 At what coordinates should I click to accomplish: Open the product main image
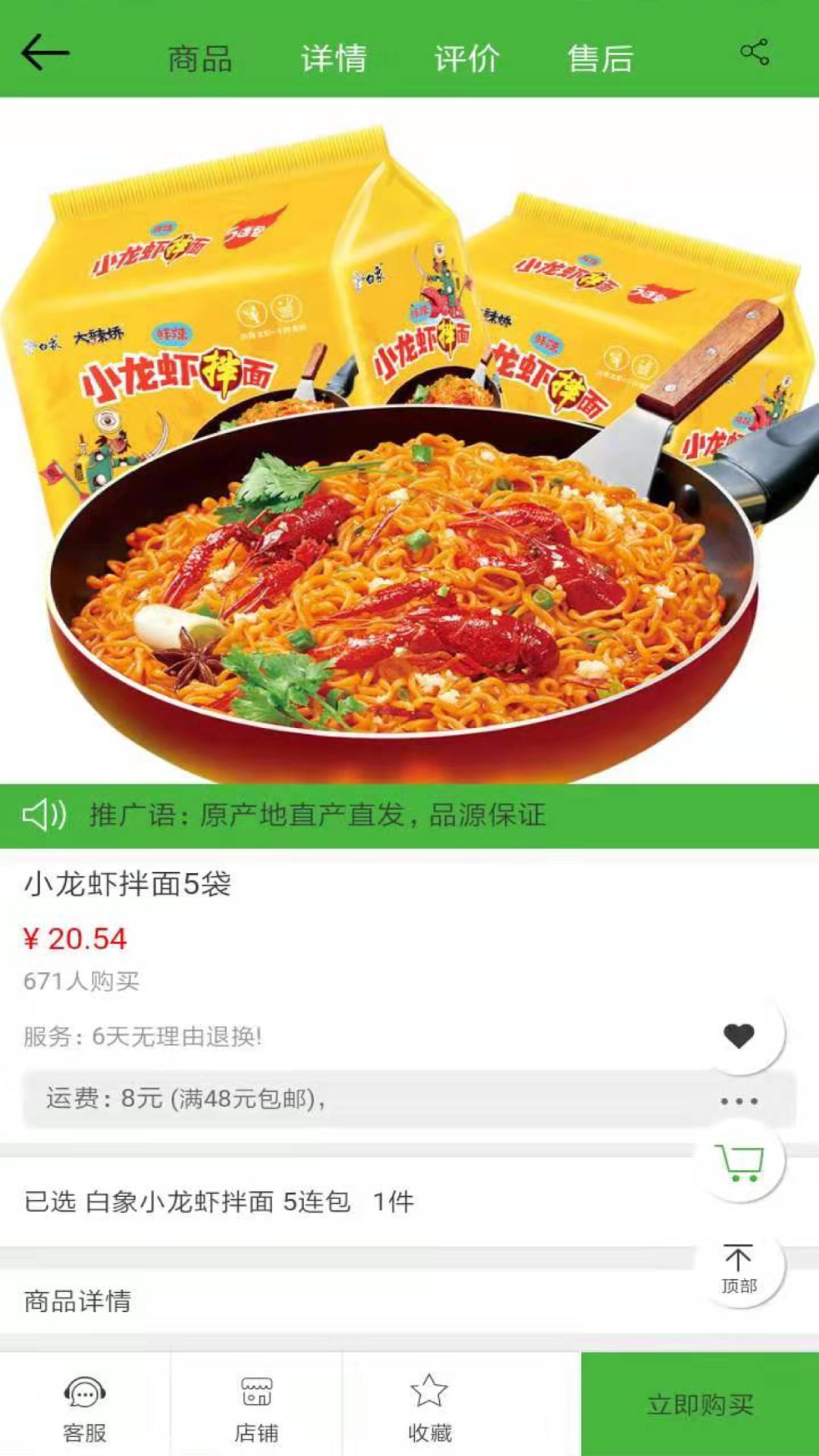[409, 440]
